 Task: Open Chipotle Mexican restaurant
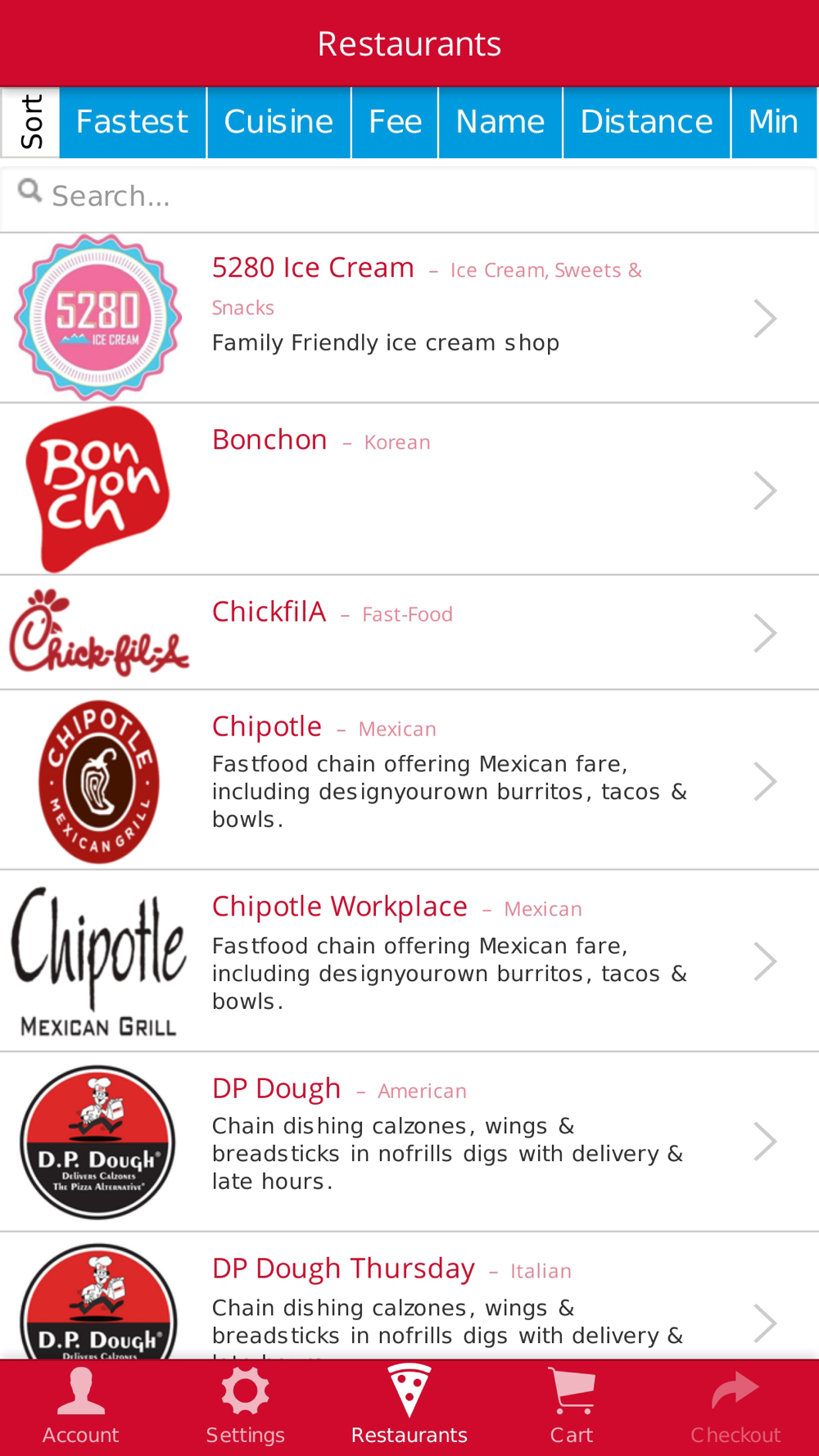[409, 780]
